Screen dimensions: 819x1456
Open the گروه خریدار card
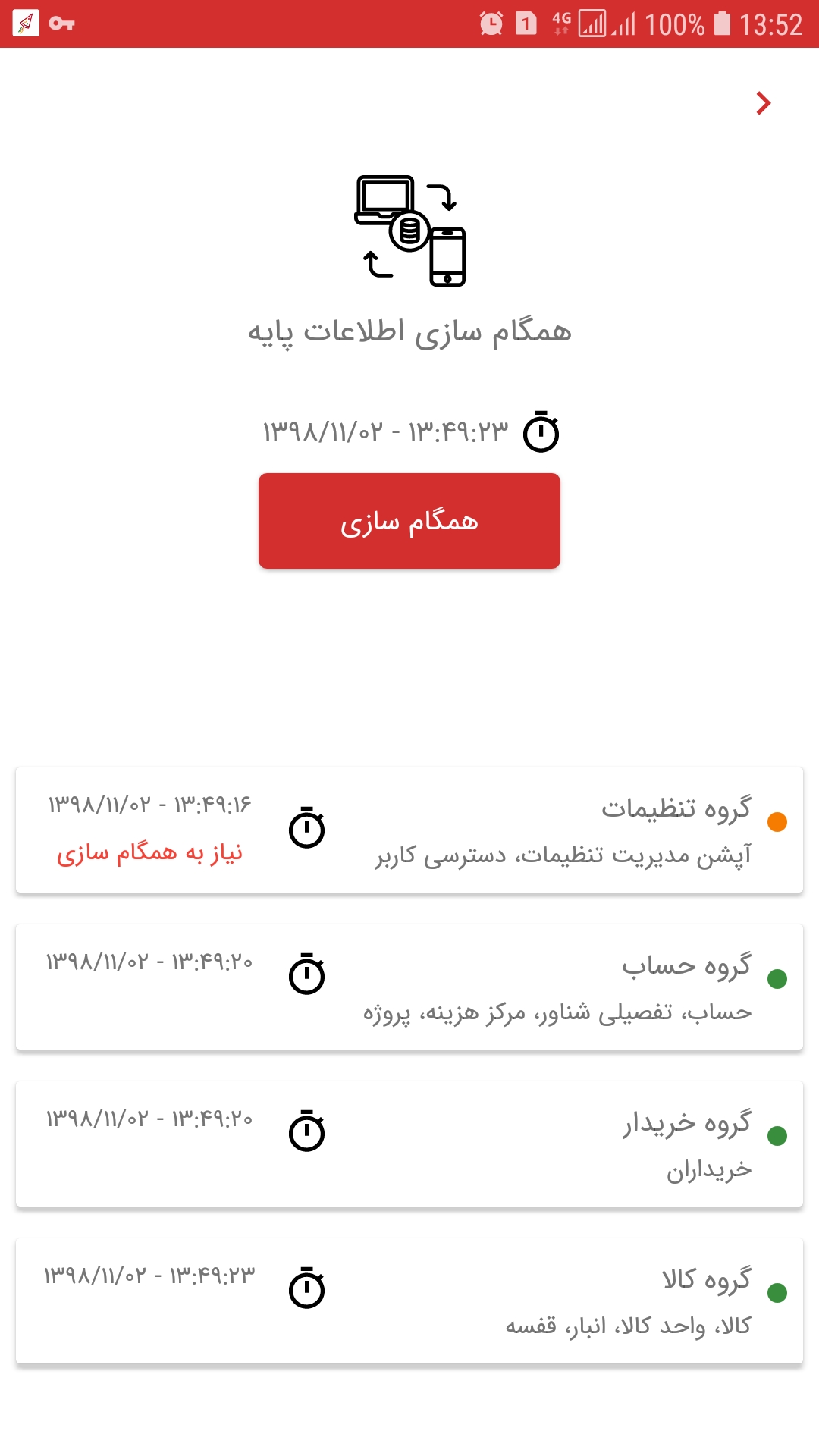(409, 1144)
